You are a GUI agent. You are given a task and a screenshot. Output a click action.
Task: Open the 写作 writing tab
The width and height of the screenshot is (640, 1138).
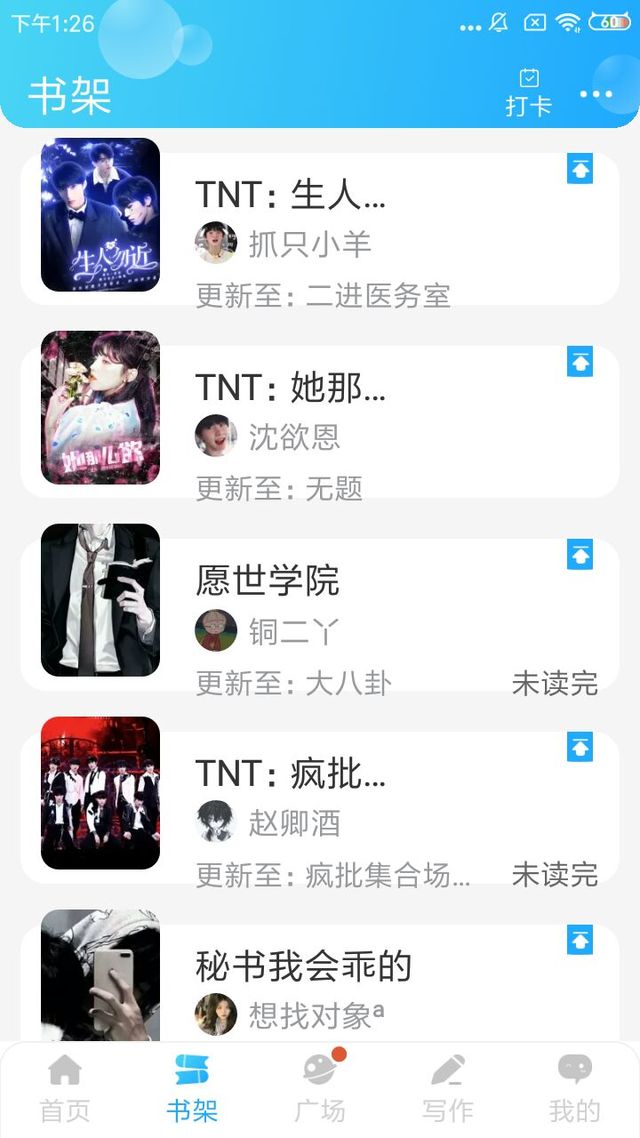448,1089
